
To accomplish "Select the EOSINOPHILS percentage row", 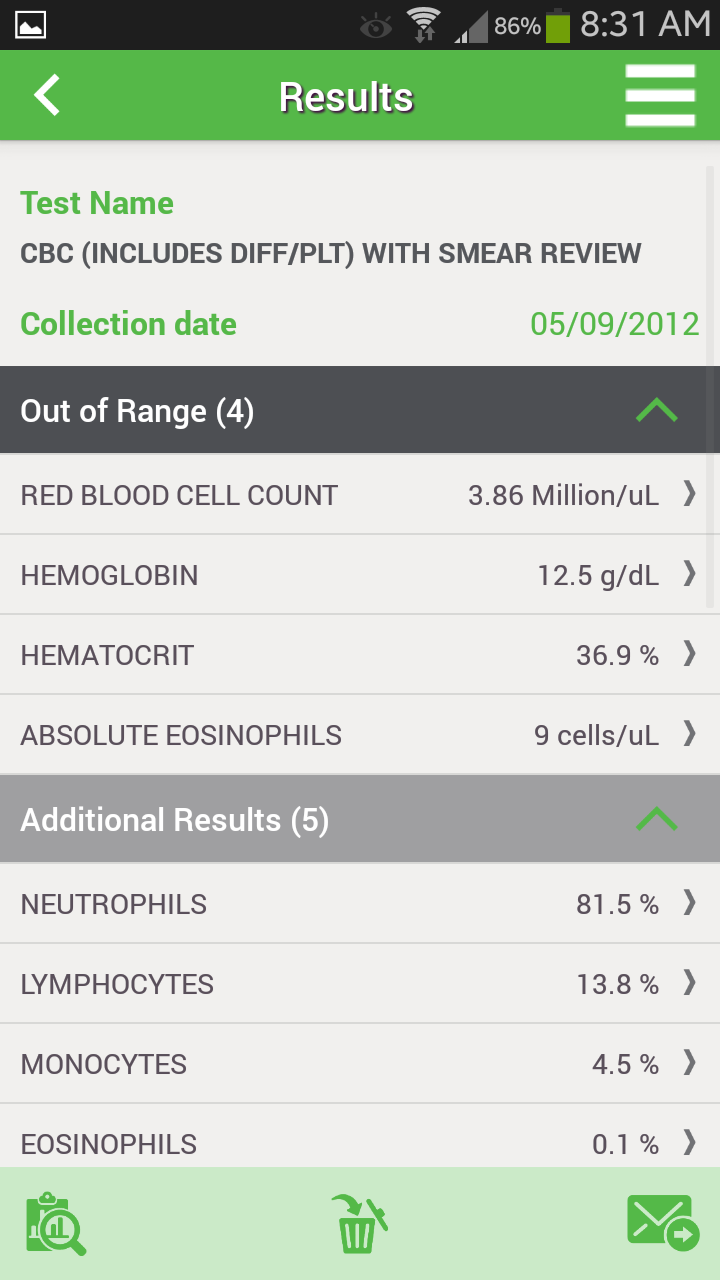I will coord(360,1142).
